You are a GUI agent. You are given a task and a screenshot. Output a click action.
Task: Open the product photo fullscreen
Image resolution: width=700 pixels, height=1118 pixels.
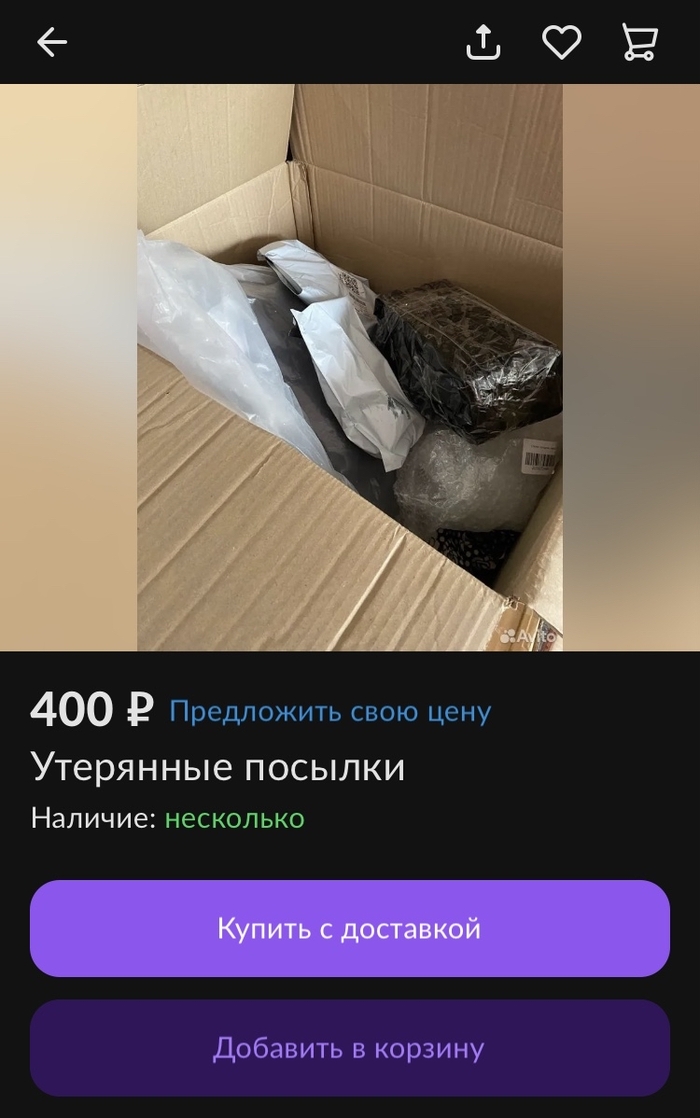pyautogui.click(x=350, y=367)
